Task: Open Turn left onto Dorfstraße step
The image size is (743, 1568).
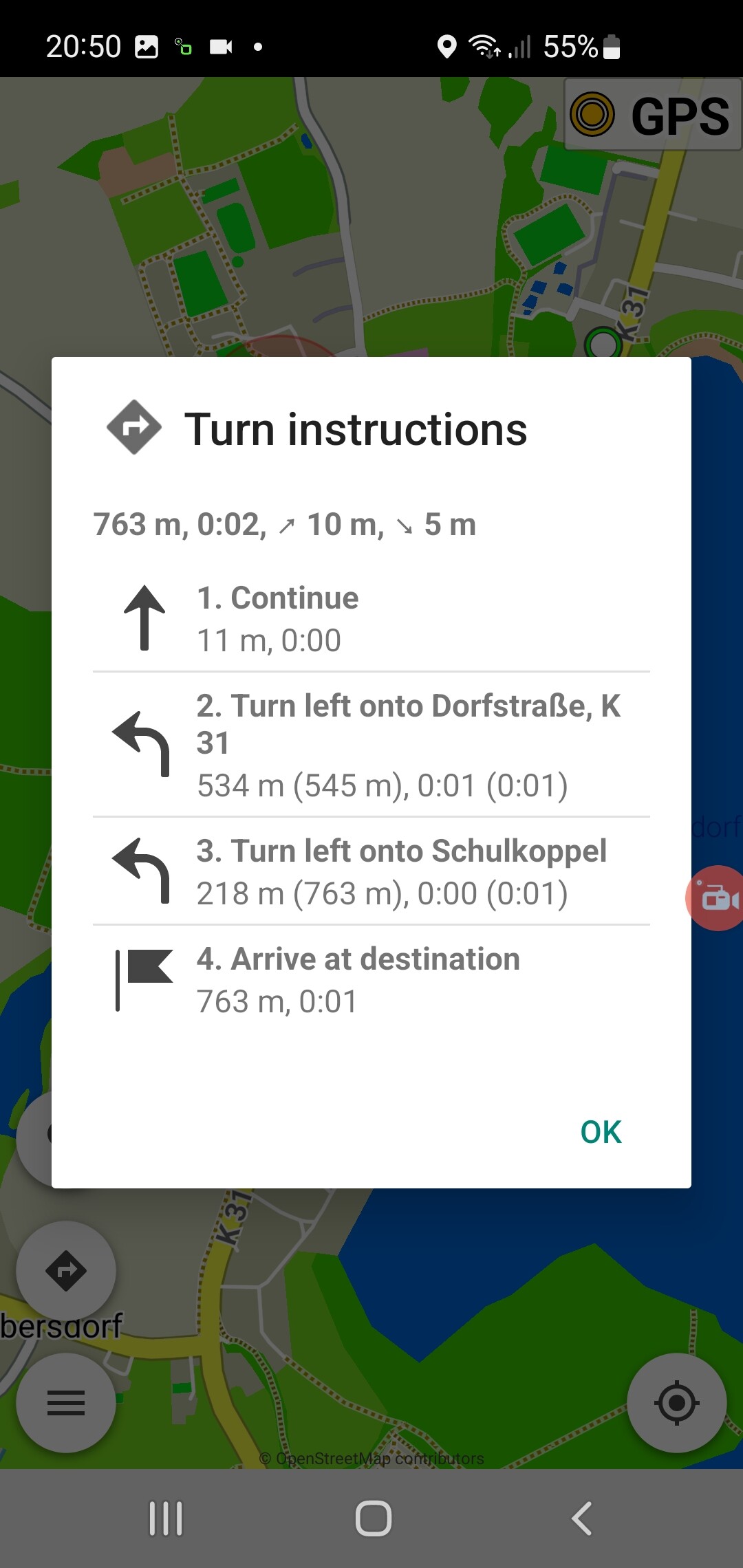Action: coord(371,745)
